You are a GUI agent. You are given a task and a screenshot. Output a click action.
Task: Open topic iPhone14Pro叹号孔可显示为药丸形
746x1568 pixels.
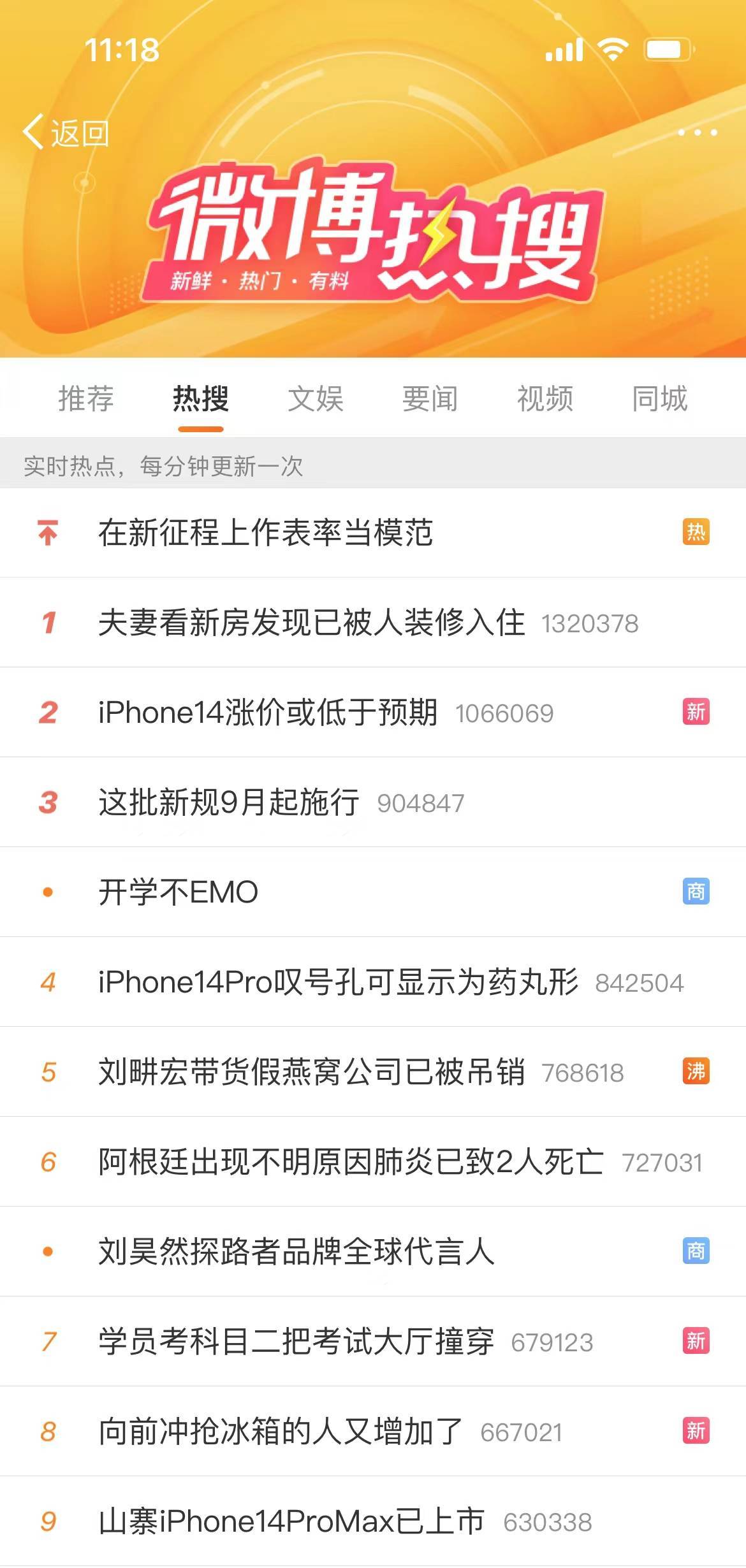point(338,982)
